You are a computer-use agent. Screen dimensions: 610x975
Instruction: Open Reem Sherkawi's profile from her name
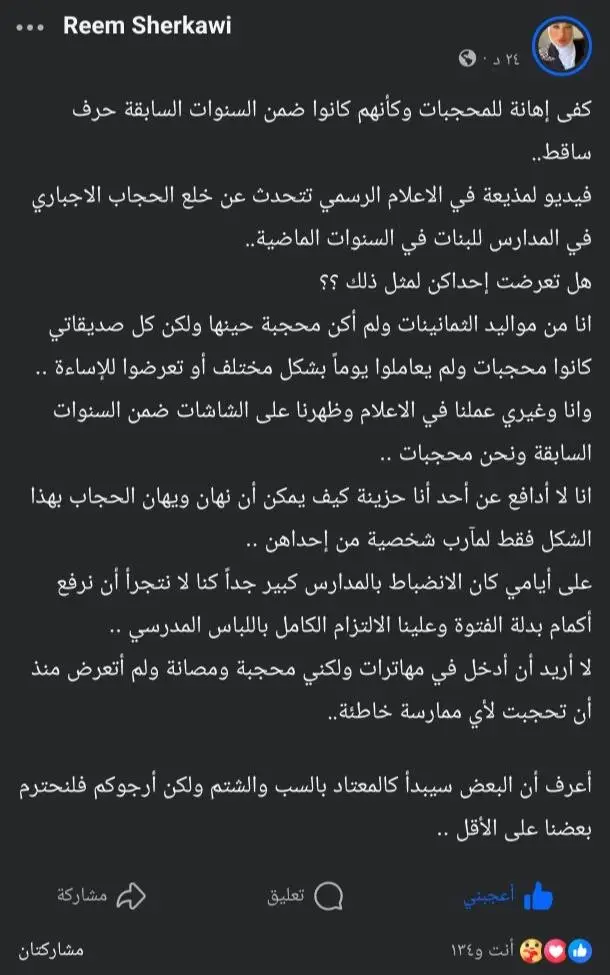tap(147, 25)
